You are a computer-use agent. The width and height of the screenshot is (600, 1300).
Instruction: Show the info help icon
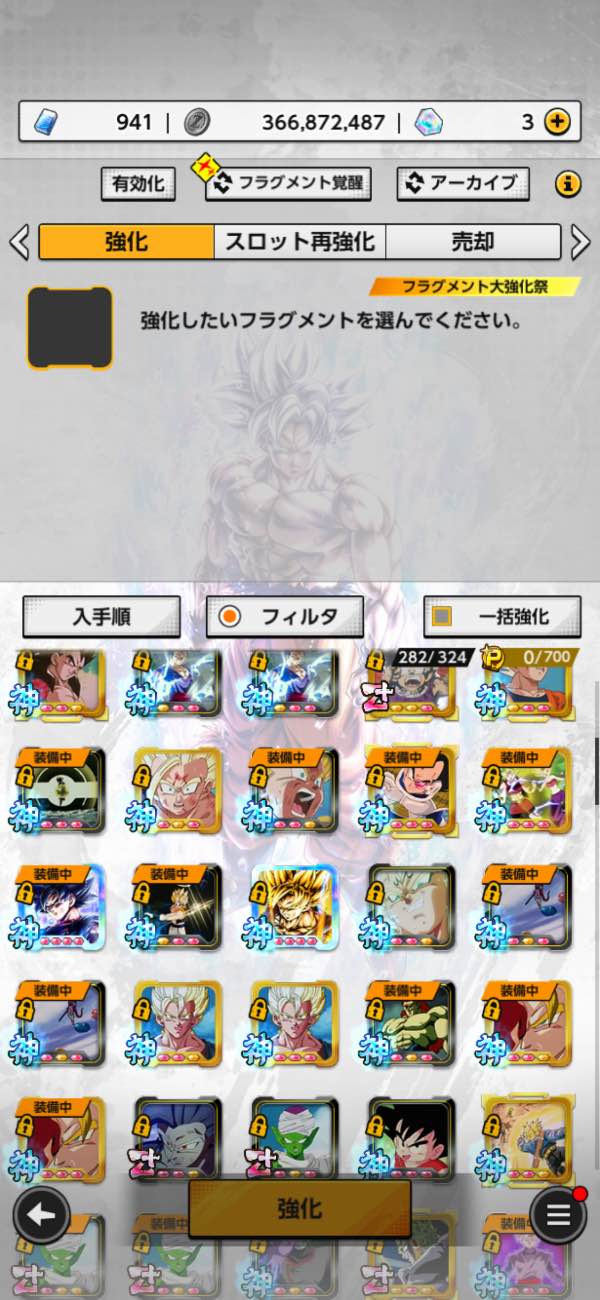coord(568,184)
